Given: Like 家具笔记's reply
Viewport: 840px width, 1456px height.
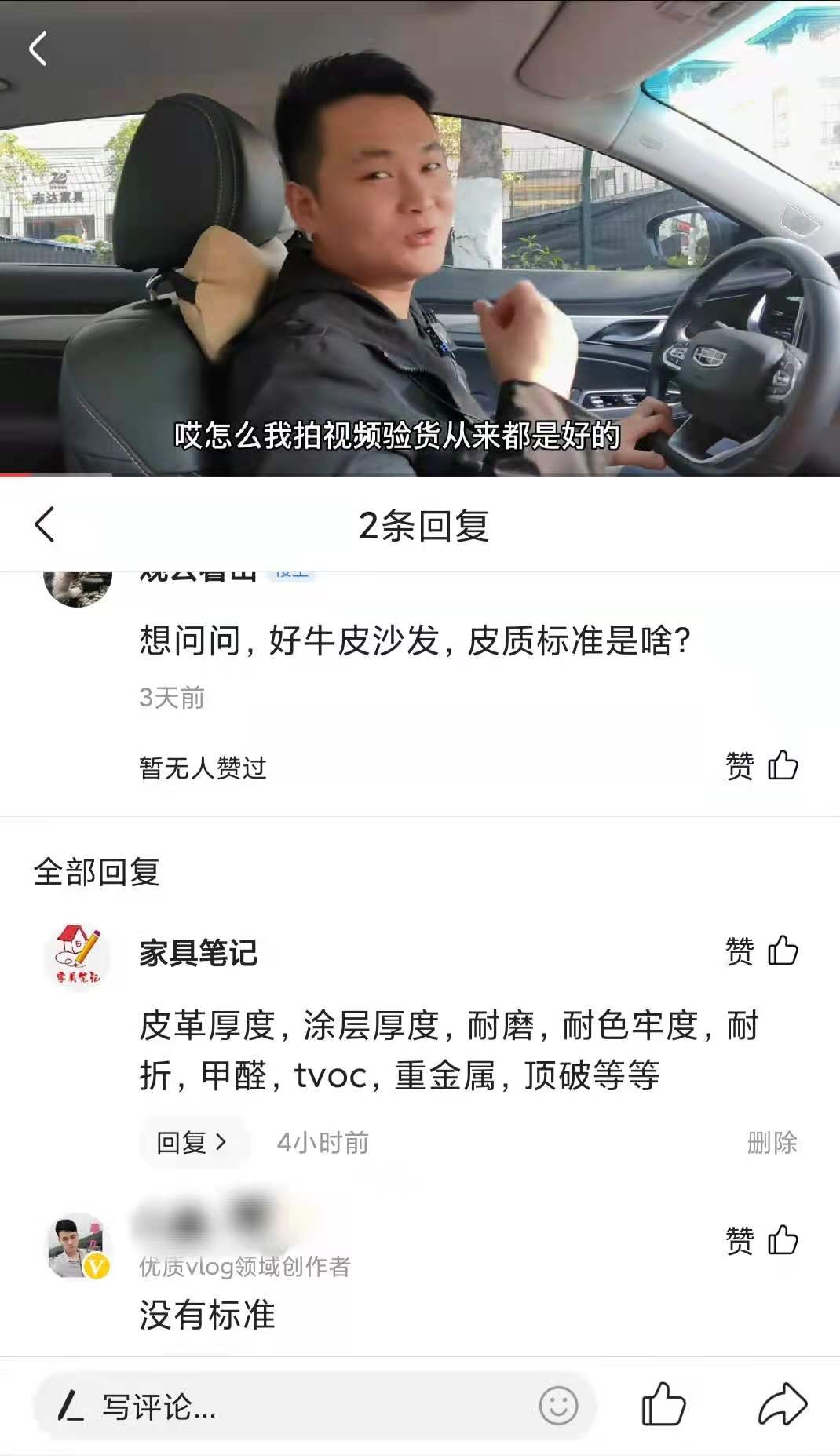Looking at the screenshot, I should [x=761, y=951].
